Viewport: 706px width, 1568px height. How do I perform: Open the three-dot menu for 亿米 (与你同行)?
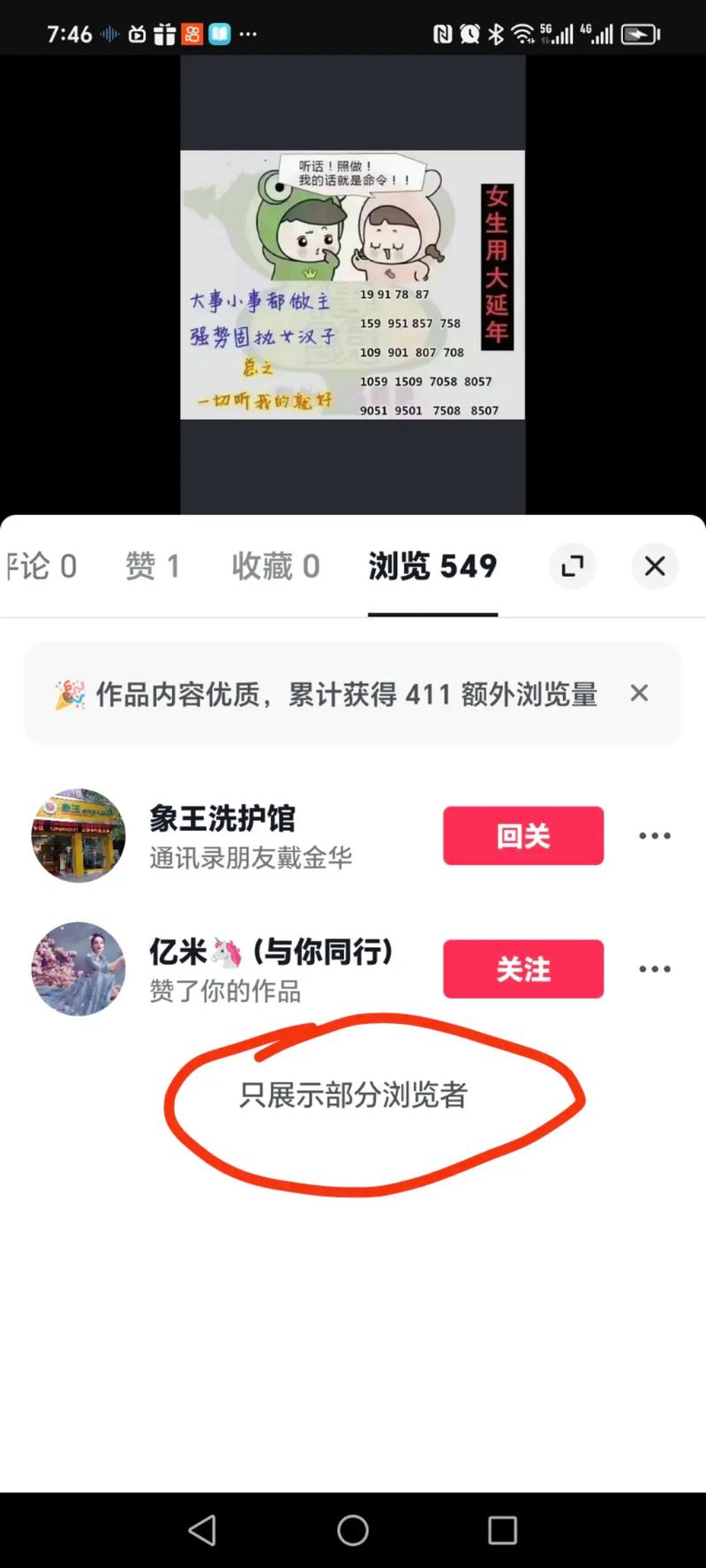[x=654, y=968]
